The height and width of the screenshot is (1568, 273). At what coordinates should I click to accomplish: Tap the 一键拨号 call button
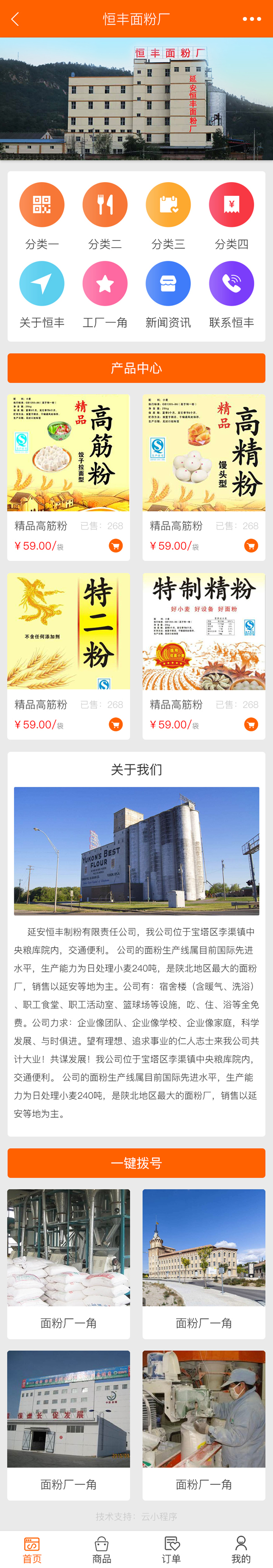click(136, 1163)
